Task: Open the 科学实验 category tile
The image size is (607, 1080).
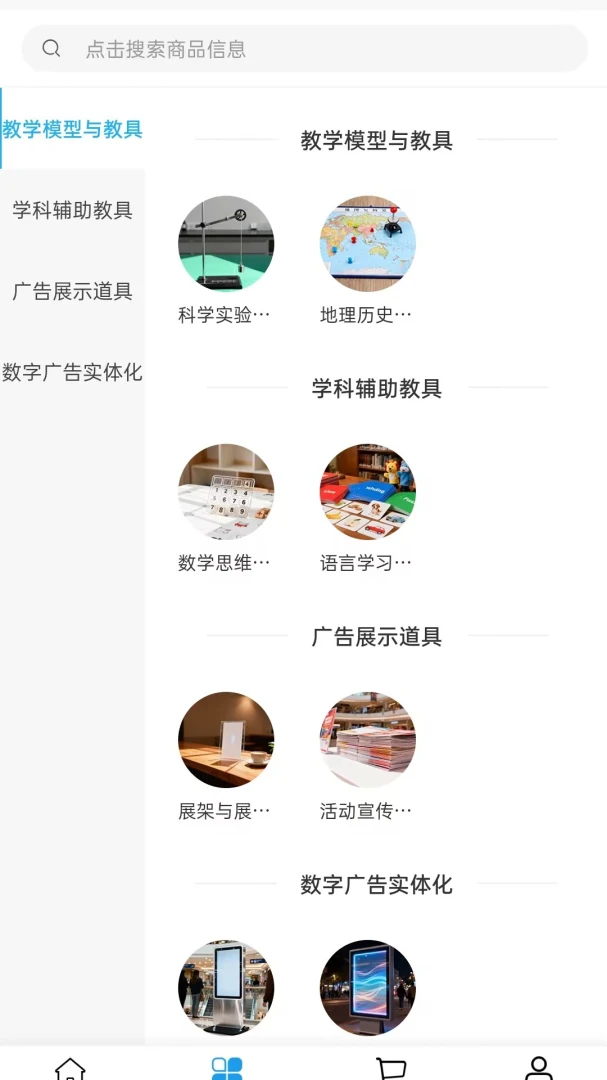Action: tap(225, 260)
